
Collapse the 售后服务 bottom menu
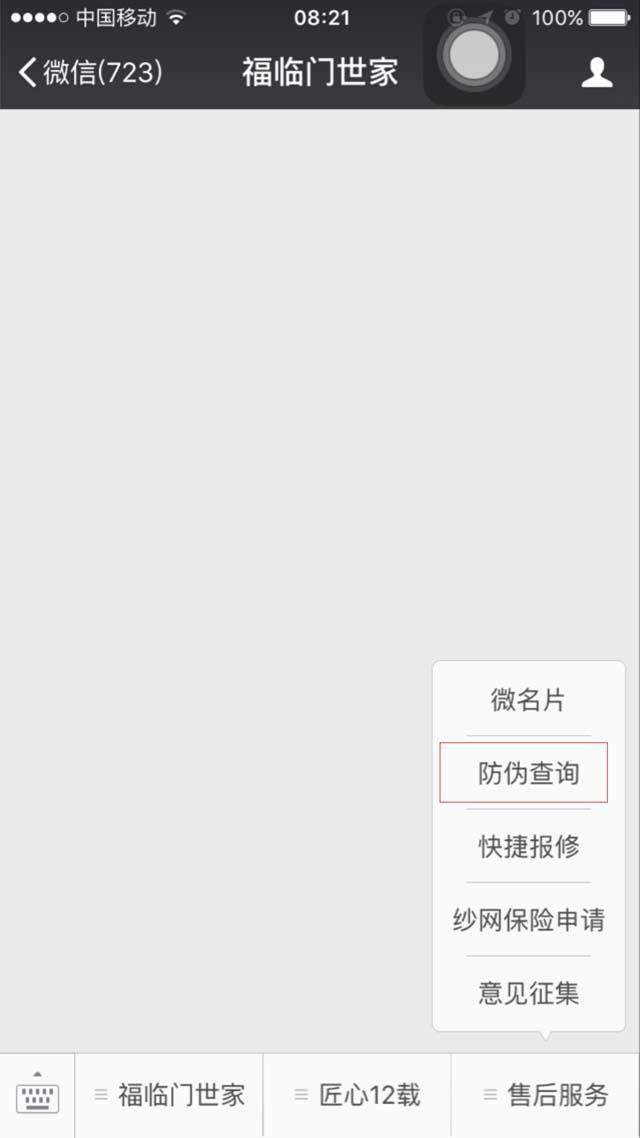pos(545,1096)
